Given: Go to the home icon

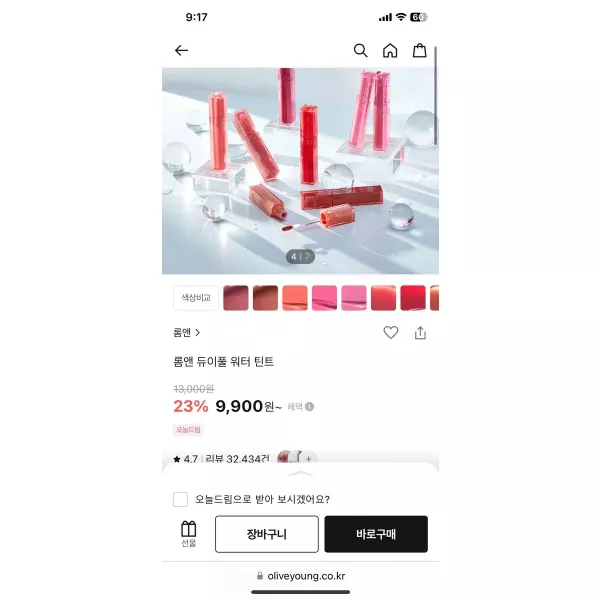Looking at the screenshot, I should [390, 50].
